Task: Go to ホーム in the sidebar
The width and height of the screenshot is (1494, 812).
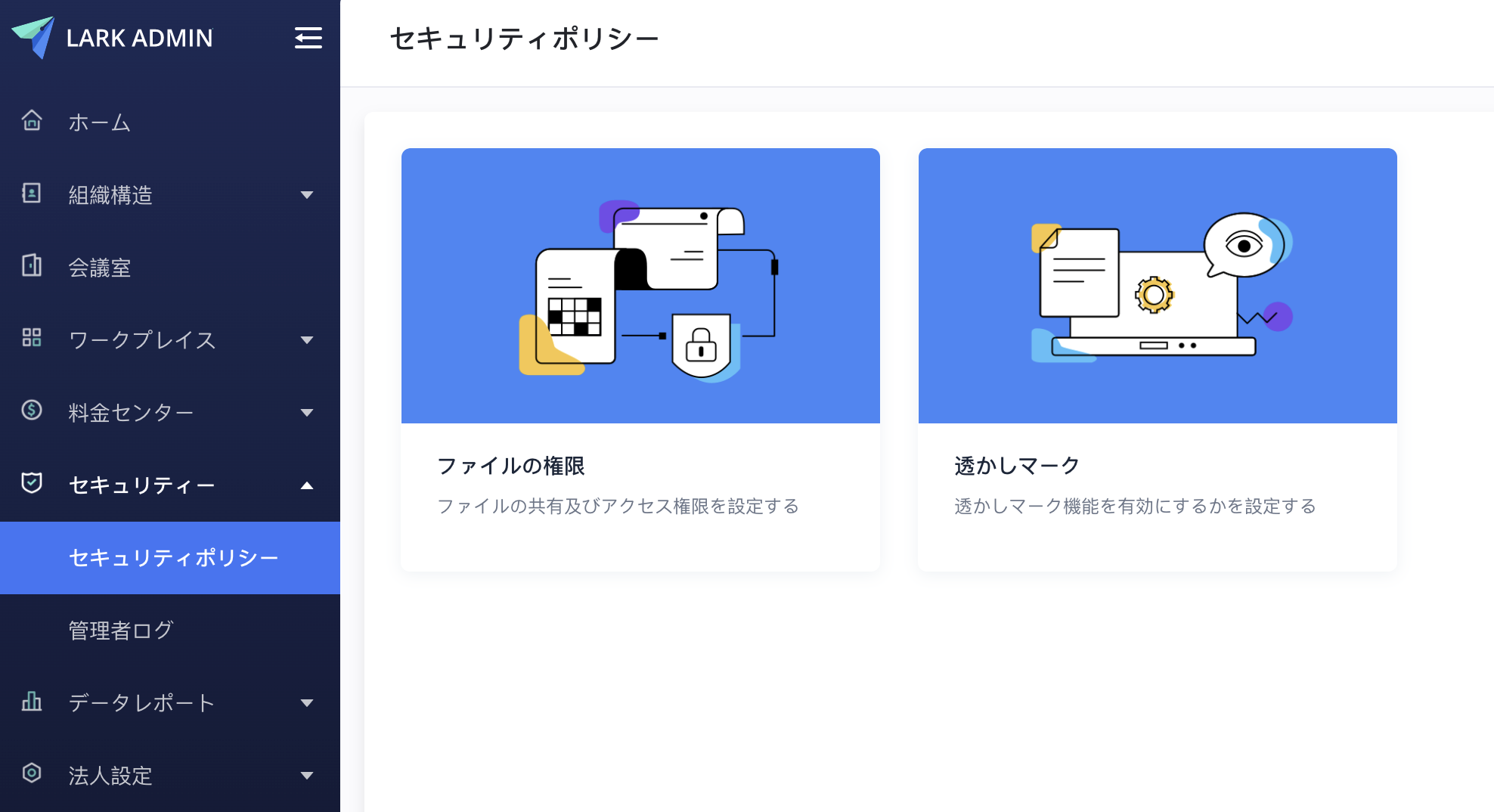Action: 99,122
